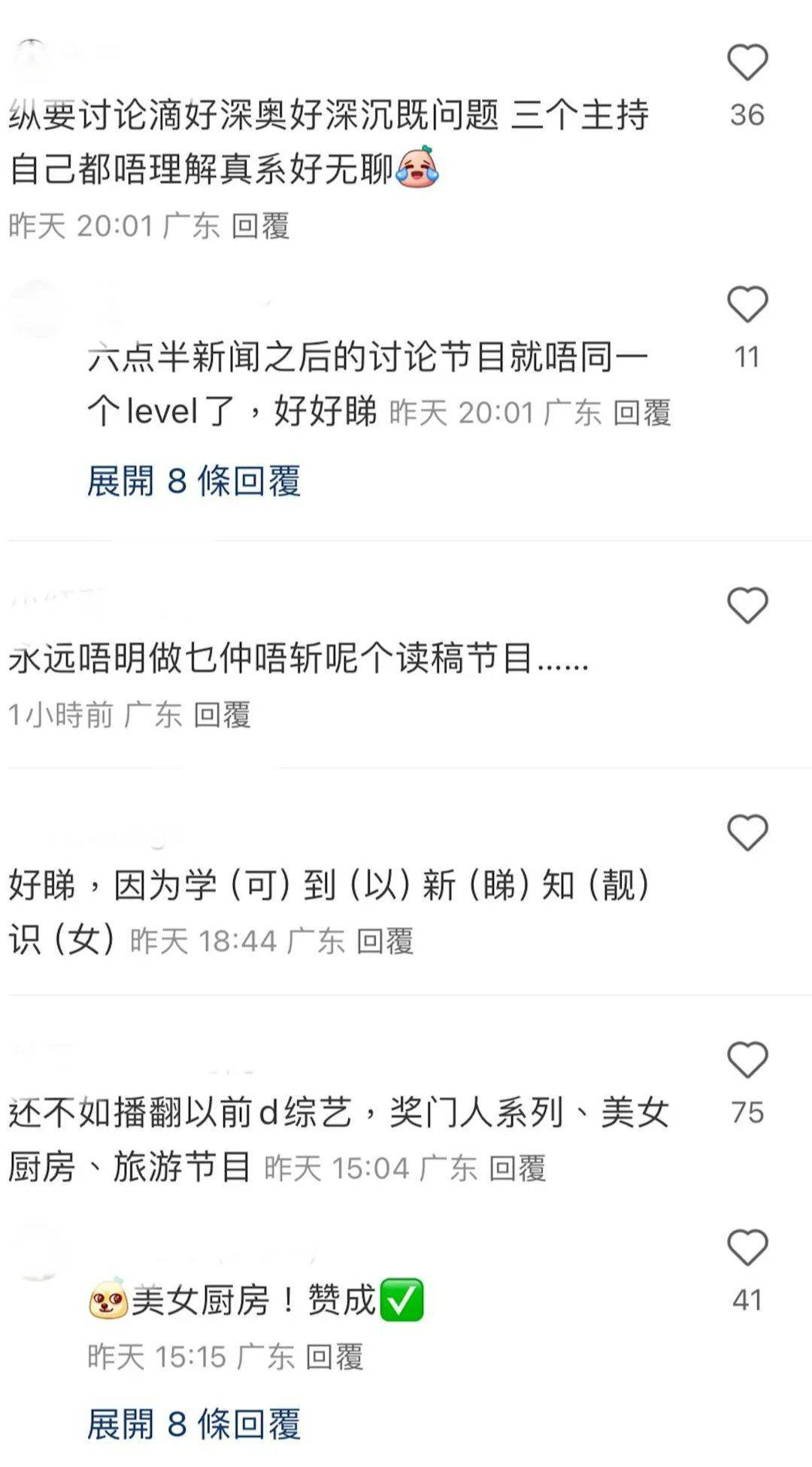812x1467 pixels.
Task: Like the 六点半新闻 reply comment
Action: click(x=747, y=305)
